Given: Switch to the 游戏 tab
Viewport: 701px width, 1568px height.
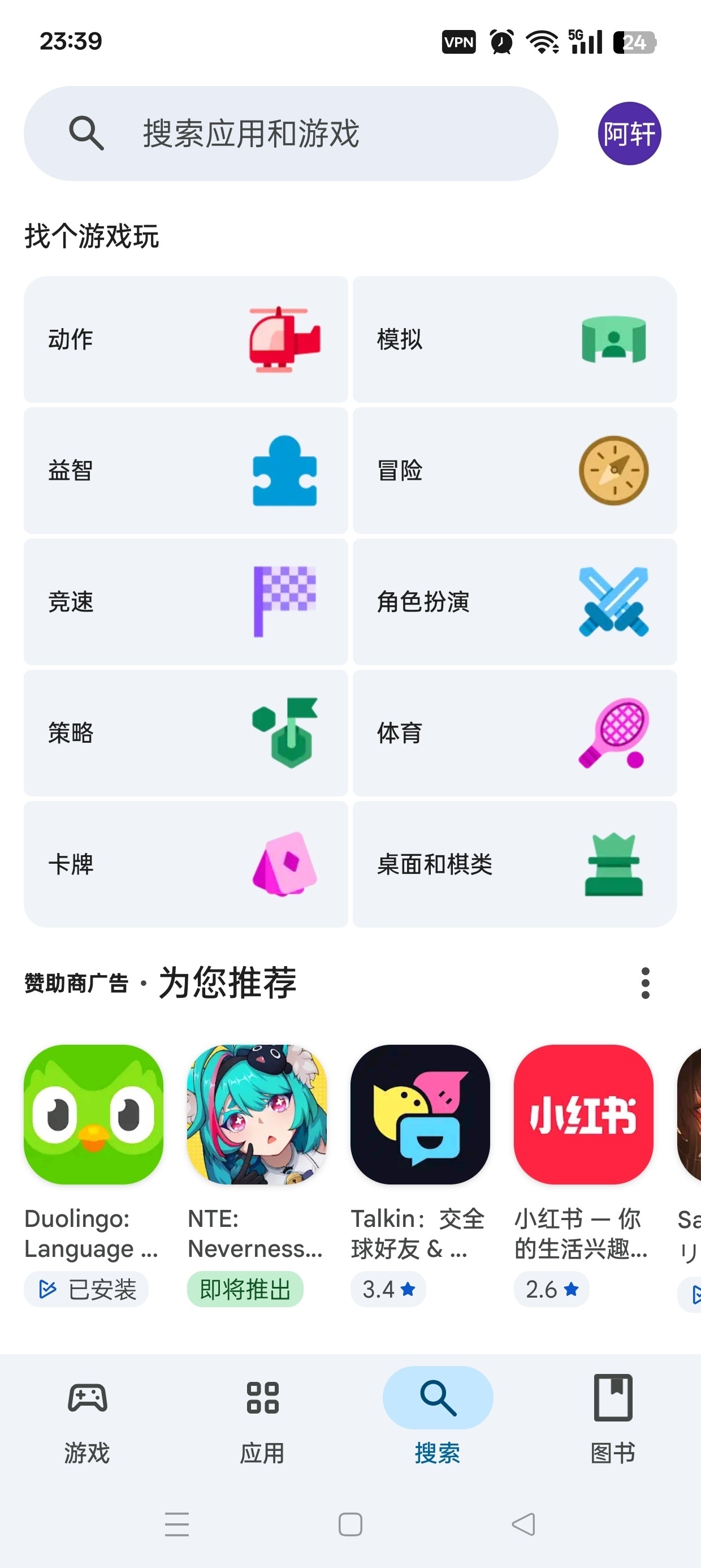Looking at the screenshot, I should tap(87, 1419).
